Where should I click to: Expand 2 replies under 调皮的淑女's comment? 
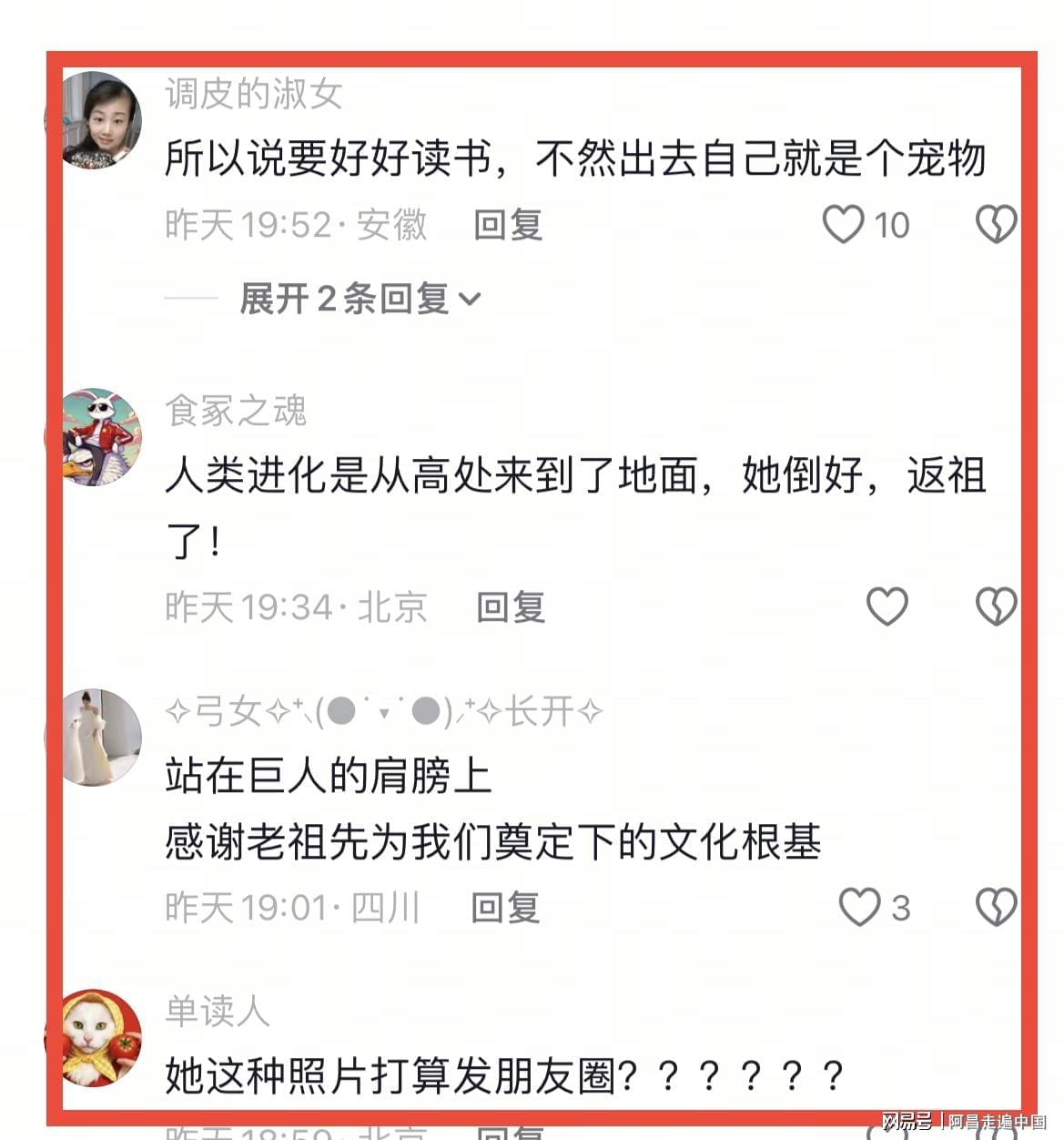[x=360, y=299]
